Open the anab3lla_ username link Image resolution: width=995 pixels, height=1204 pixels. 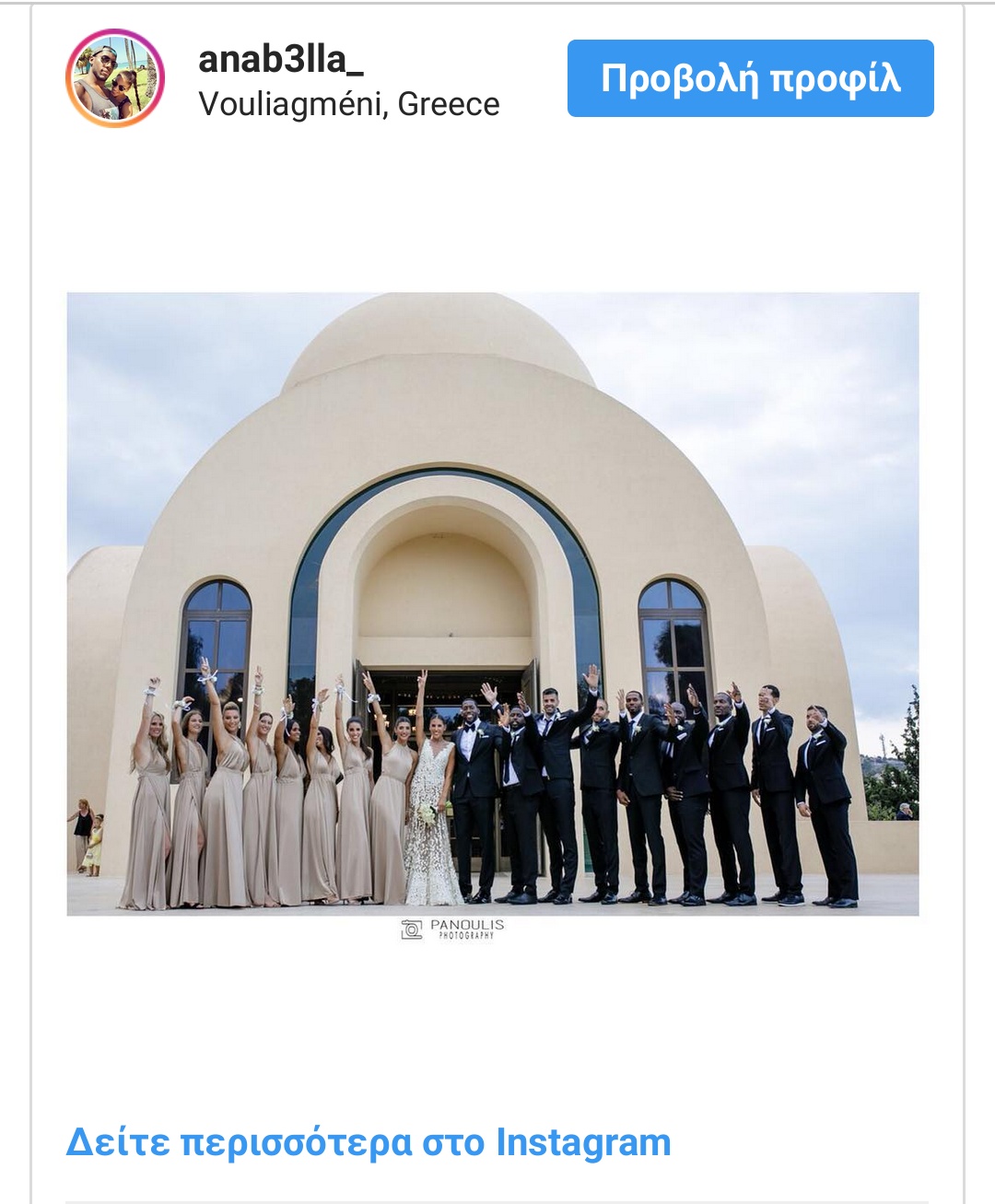tap(281, 60)
